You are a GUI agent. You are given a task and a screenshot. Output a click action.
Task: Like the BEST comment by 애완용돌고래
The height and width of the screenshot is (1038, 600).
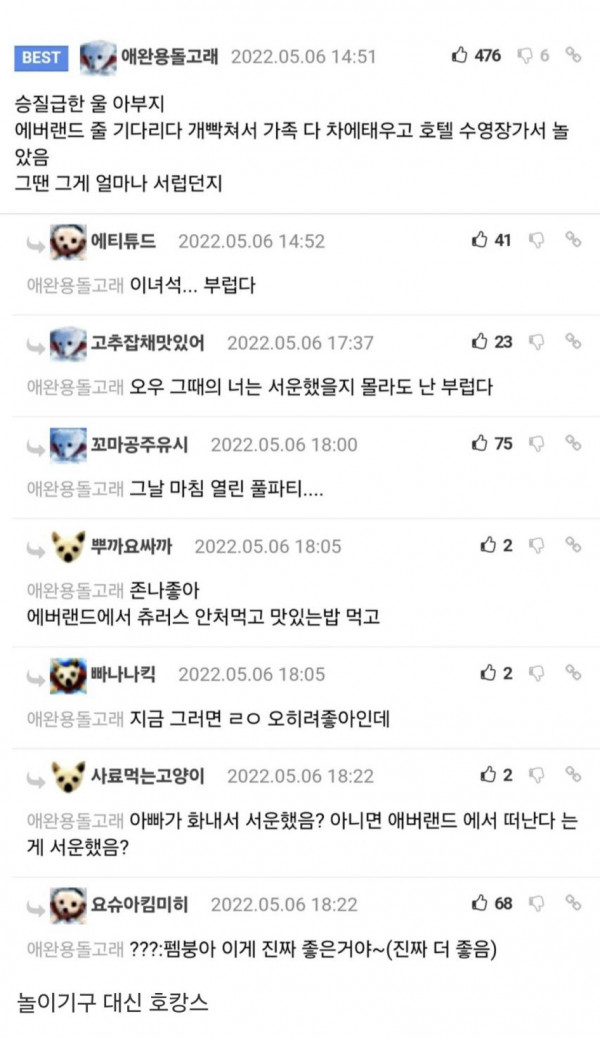coord(460,56)
